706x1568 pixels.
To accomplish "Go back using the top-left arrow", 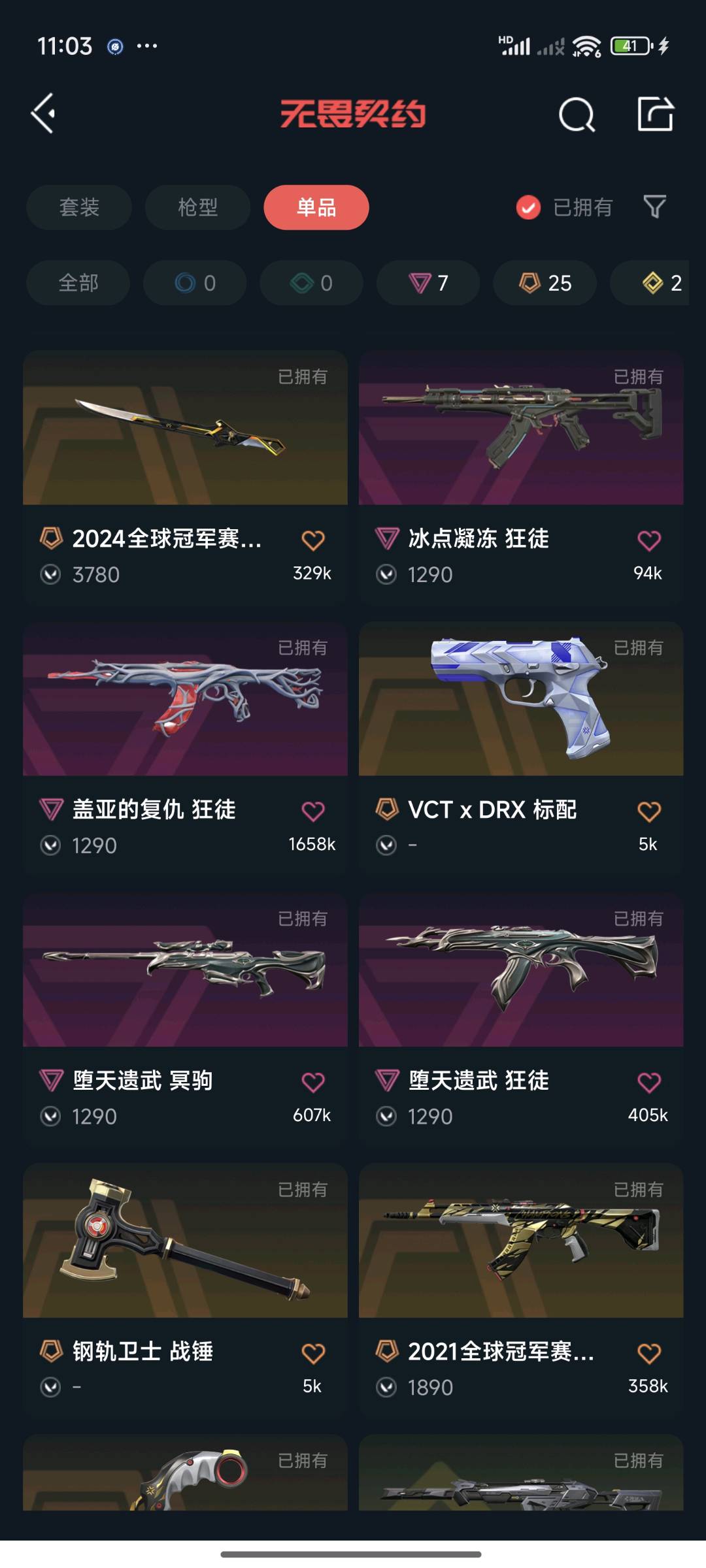I will coord(44,114).
